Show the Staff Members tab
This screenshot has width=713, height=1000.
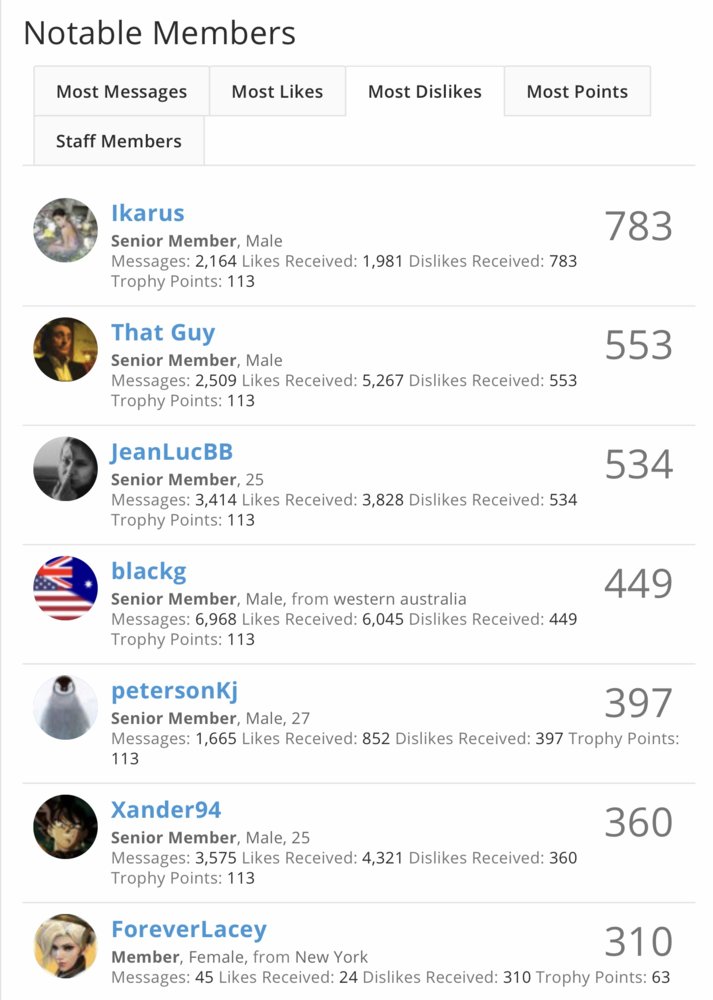click(119, 141)
